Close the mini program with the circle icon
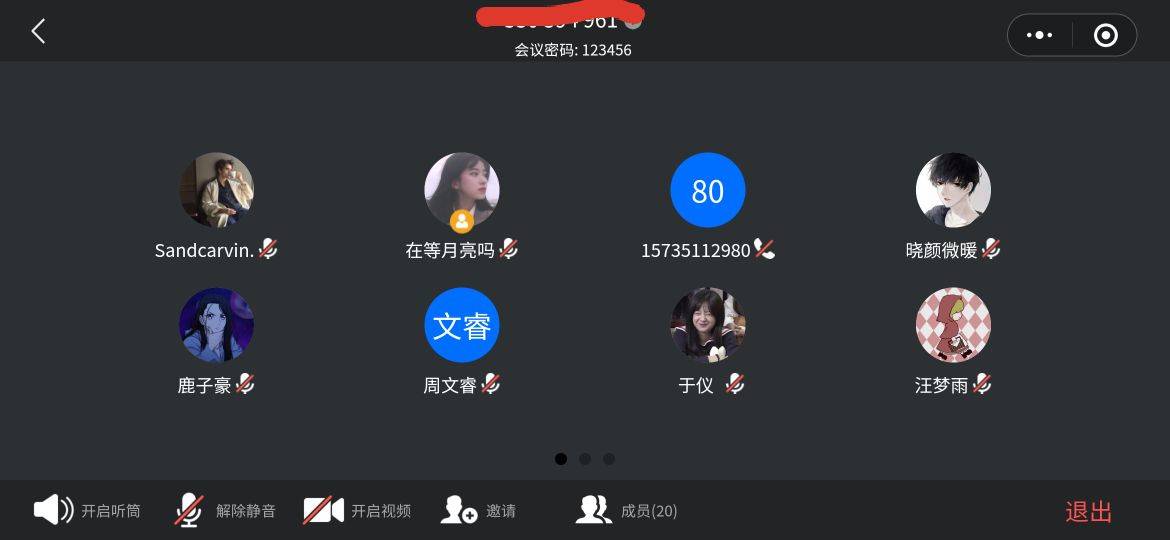The image size is (1170, 540). 1105,35
